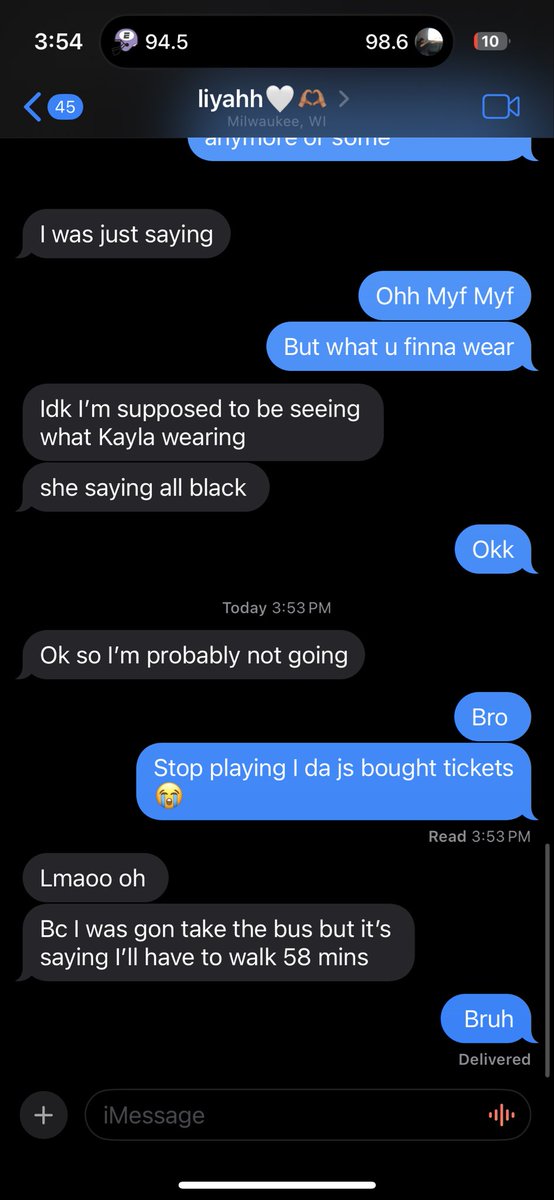Screen dimensions: 554x1200
Task: Start a FaceTime video call
Action: click(x=501, y=106)
